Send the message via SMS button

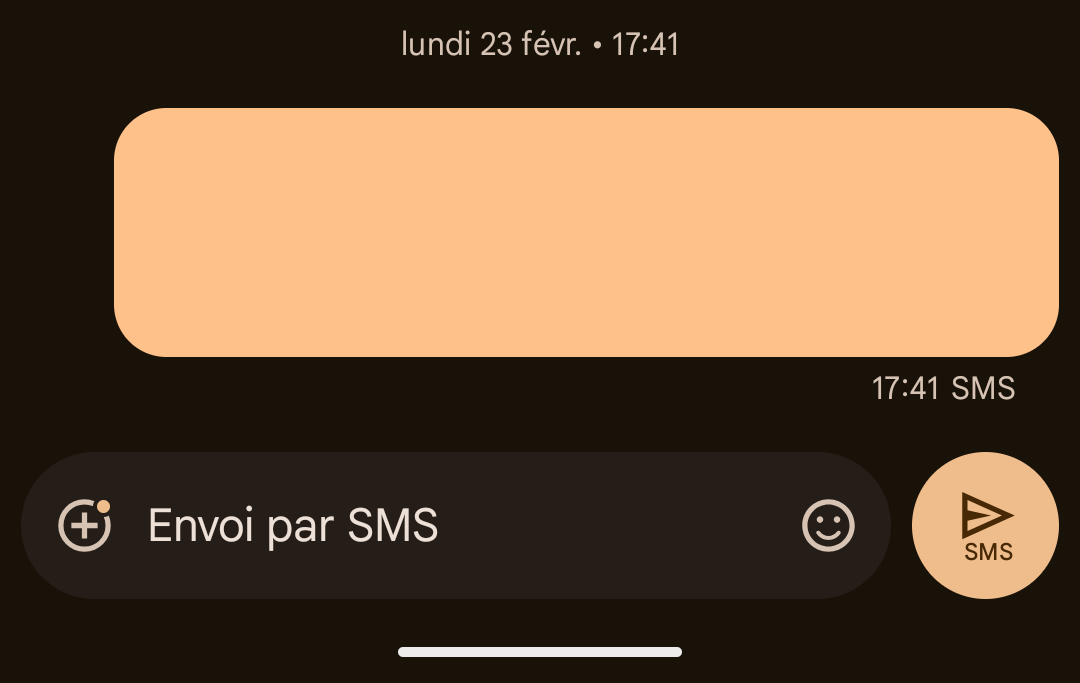985,525
